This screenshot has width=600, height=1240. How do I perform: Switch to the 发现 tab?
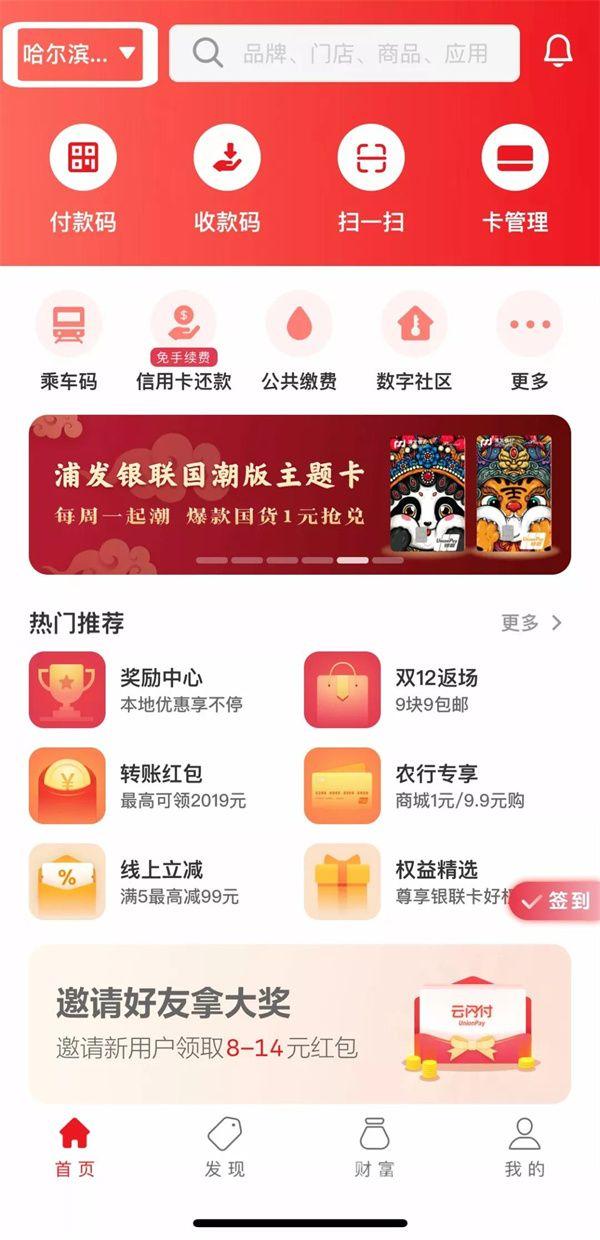tap(225, 1147)
